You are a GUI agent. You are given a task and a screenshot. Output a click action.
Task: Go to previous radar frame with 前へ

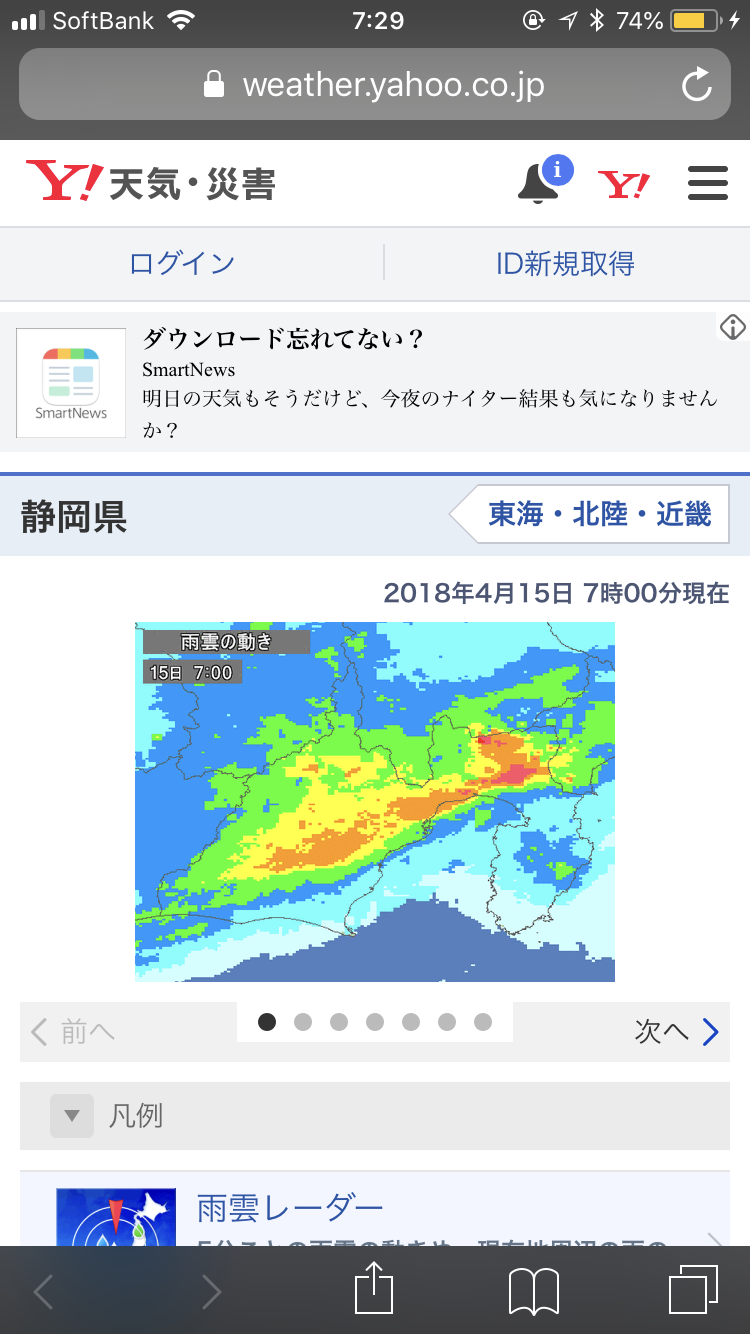[x=74, y=1031]
